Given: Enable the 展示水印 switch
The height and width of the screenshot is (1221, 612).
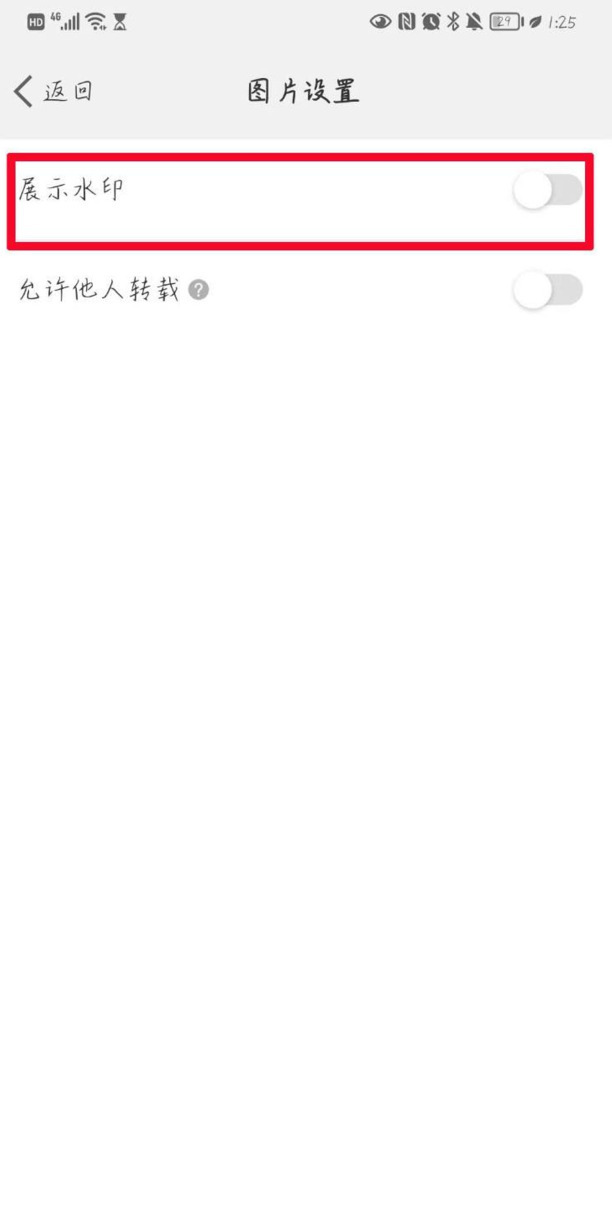Looking at the screenshot, I should (547, 190).
